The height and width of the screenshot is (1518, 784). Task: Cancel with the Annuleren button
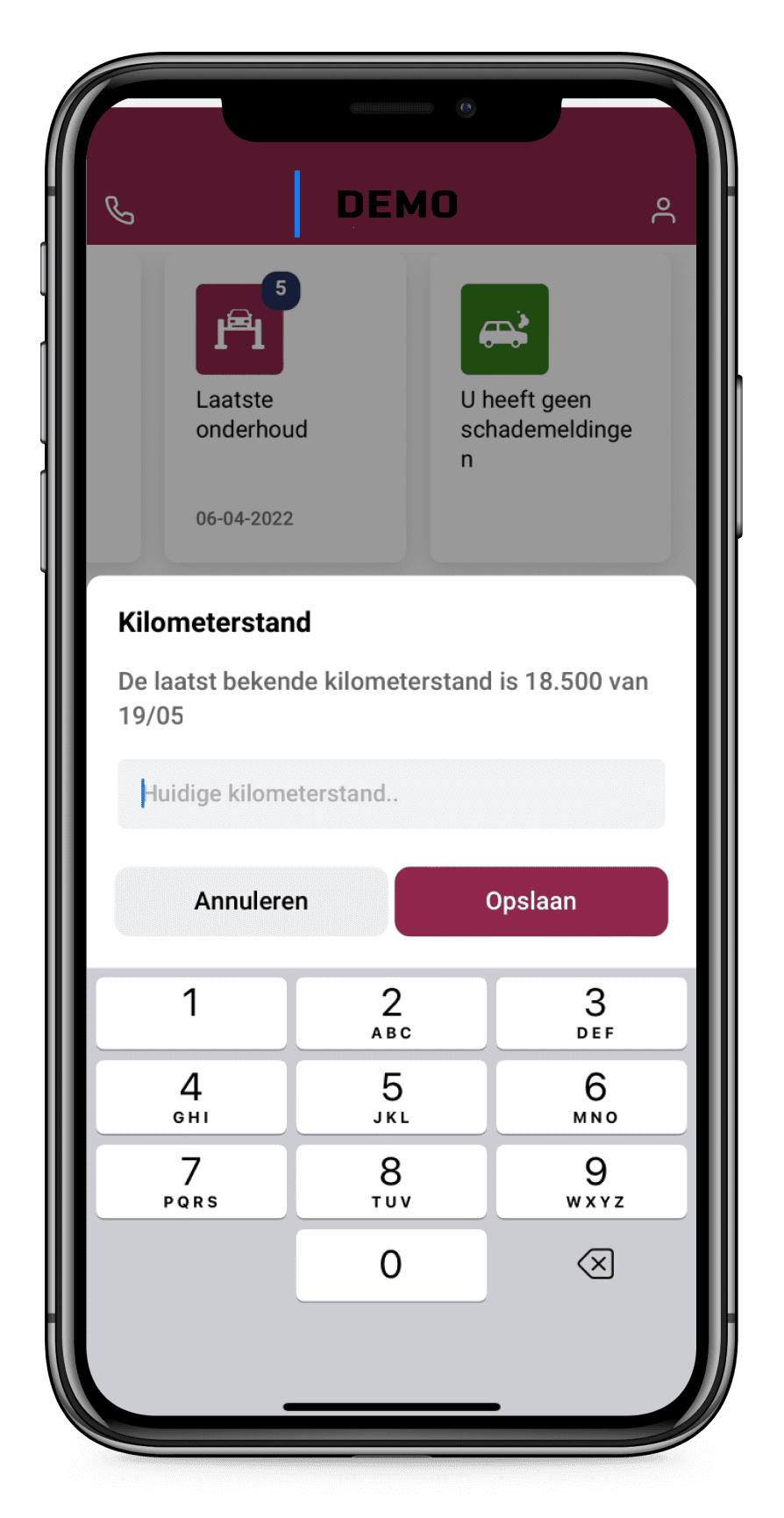pos(252,901)
